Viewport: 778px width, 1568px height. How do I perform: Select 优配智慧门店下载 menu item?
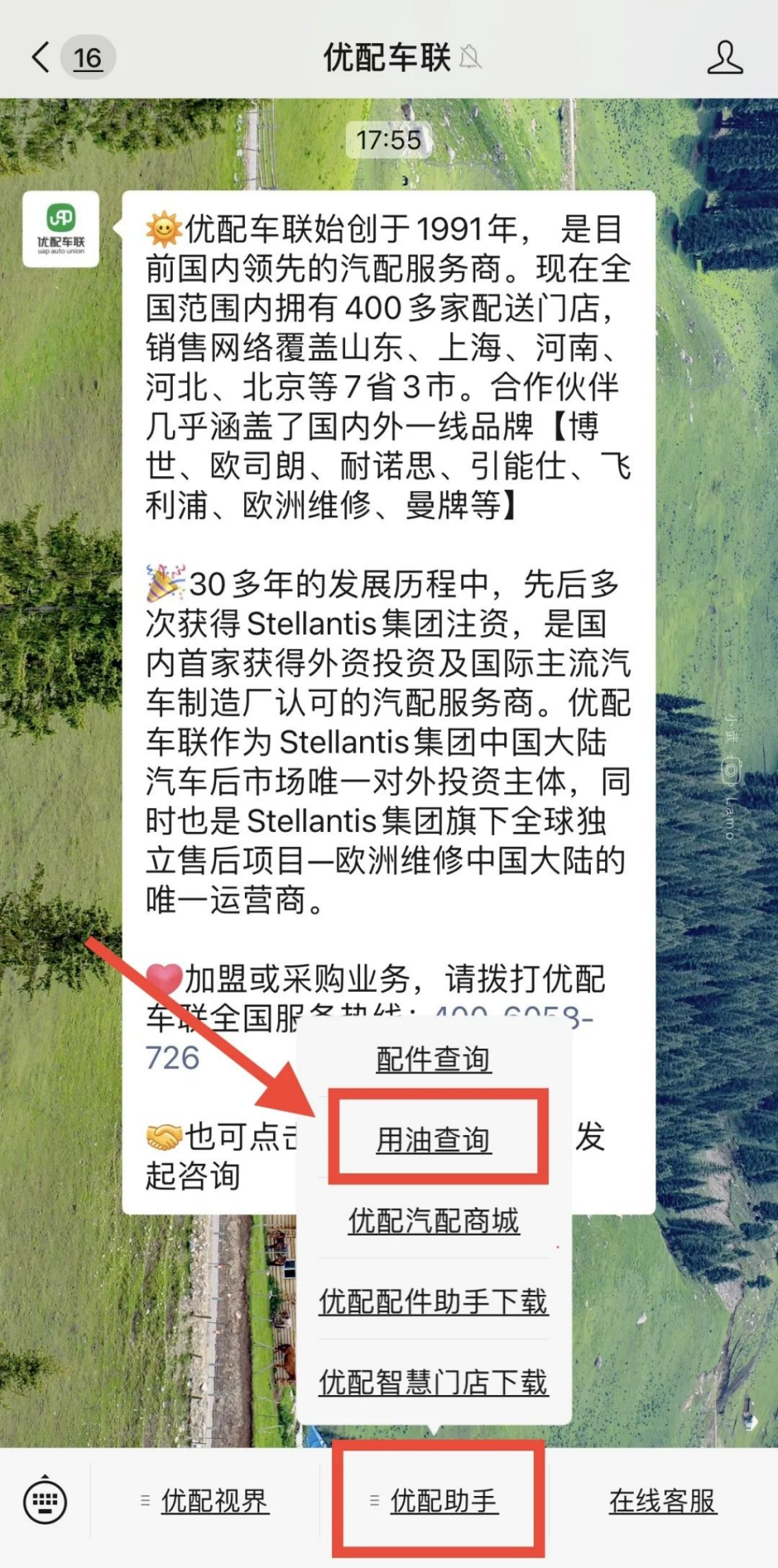pyautogui.click(x=433, y=1382)
